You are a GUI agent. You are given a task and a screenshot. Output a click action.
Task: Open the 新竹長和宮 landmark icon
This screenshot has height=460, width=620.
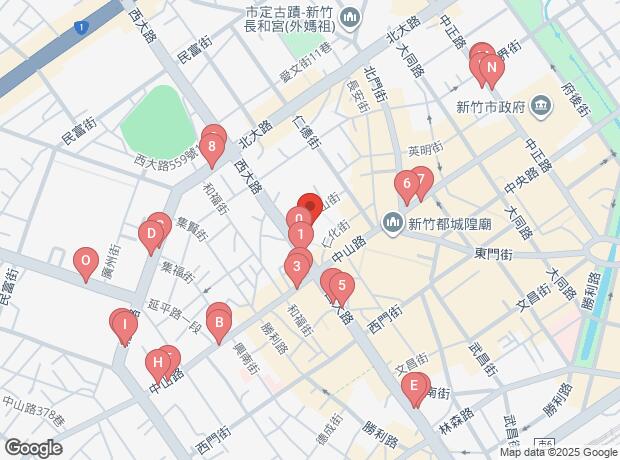(x=350, y=19)
